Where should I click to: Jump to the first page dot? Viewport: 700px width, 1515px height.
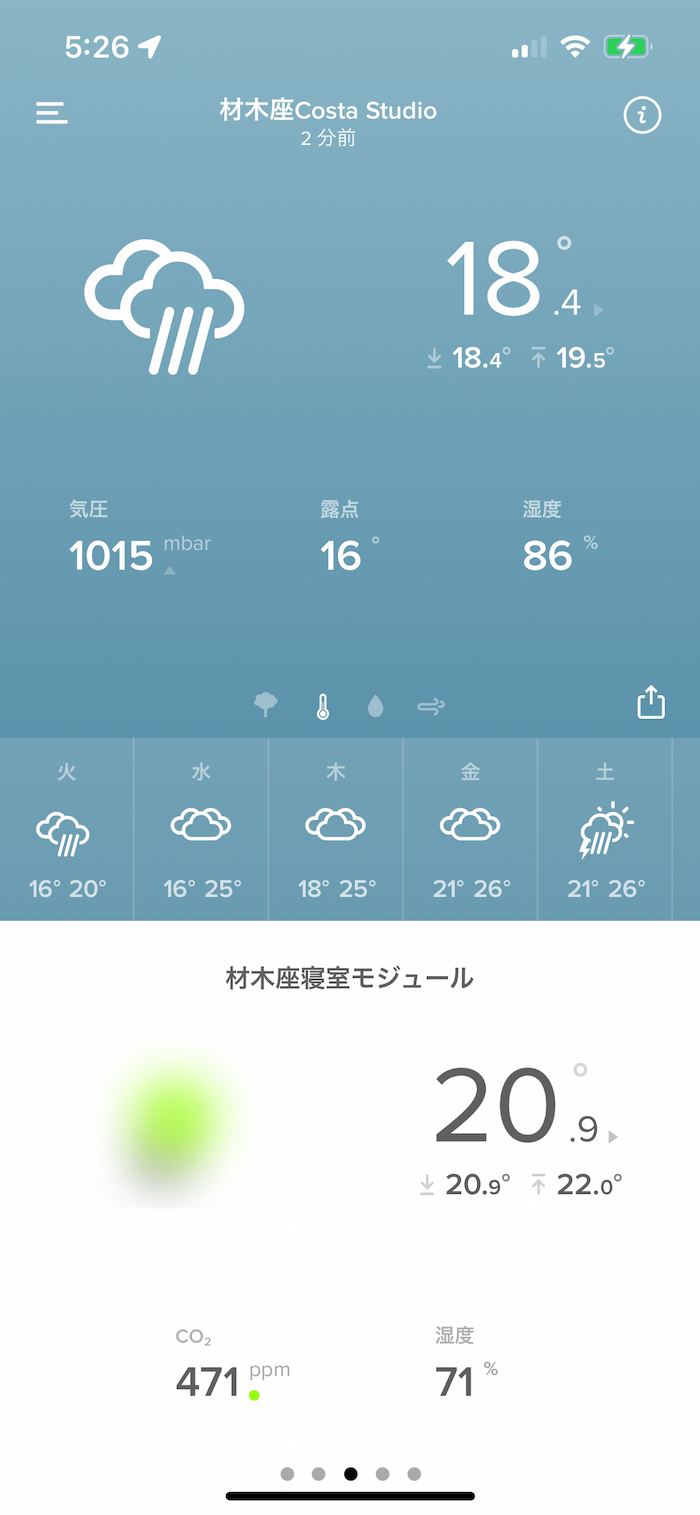(287, 1473)
